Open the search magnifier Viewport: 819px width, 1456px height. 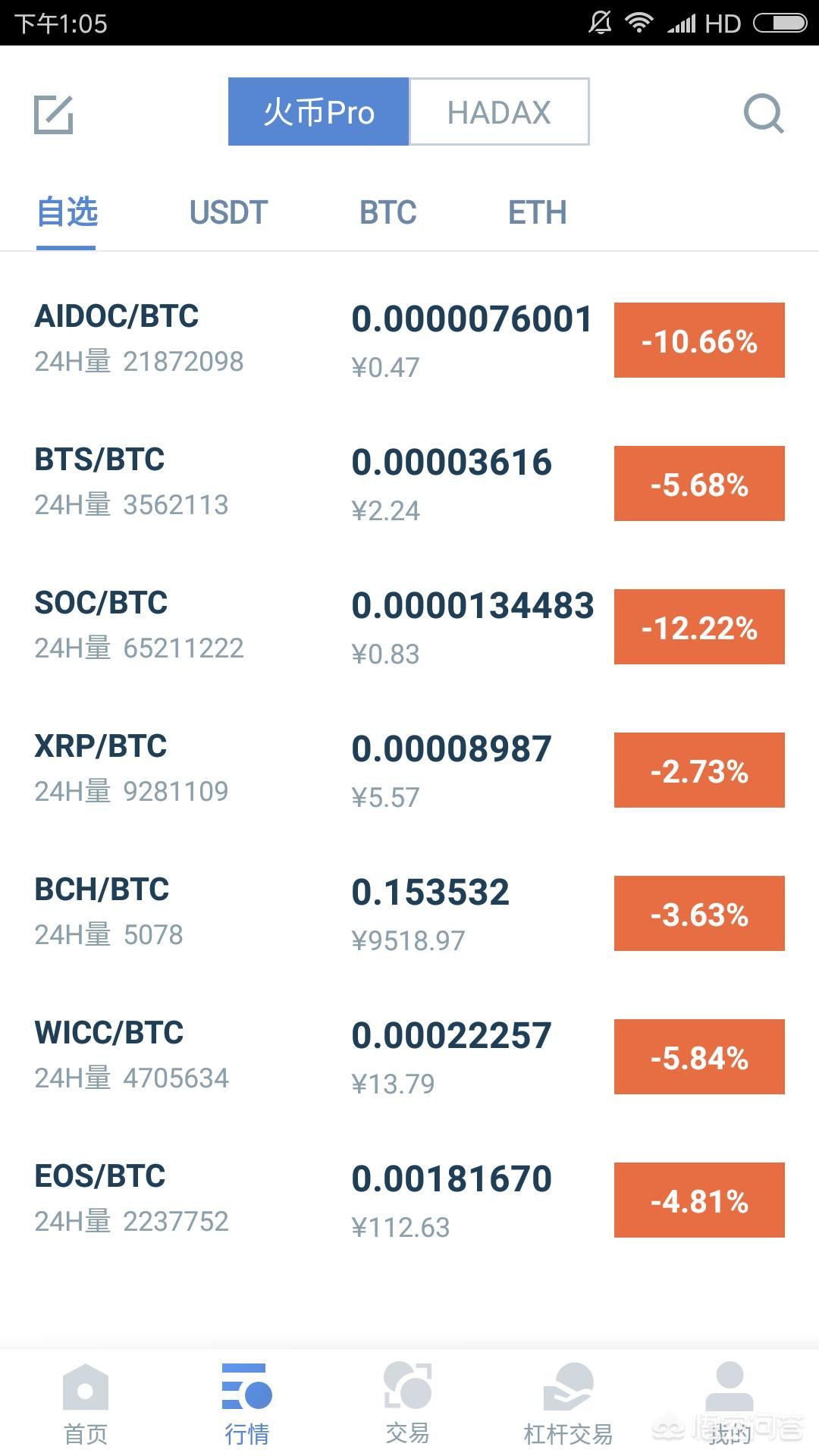click(763, 115)
